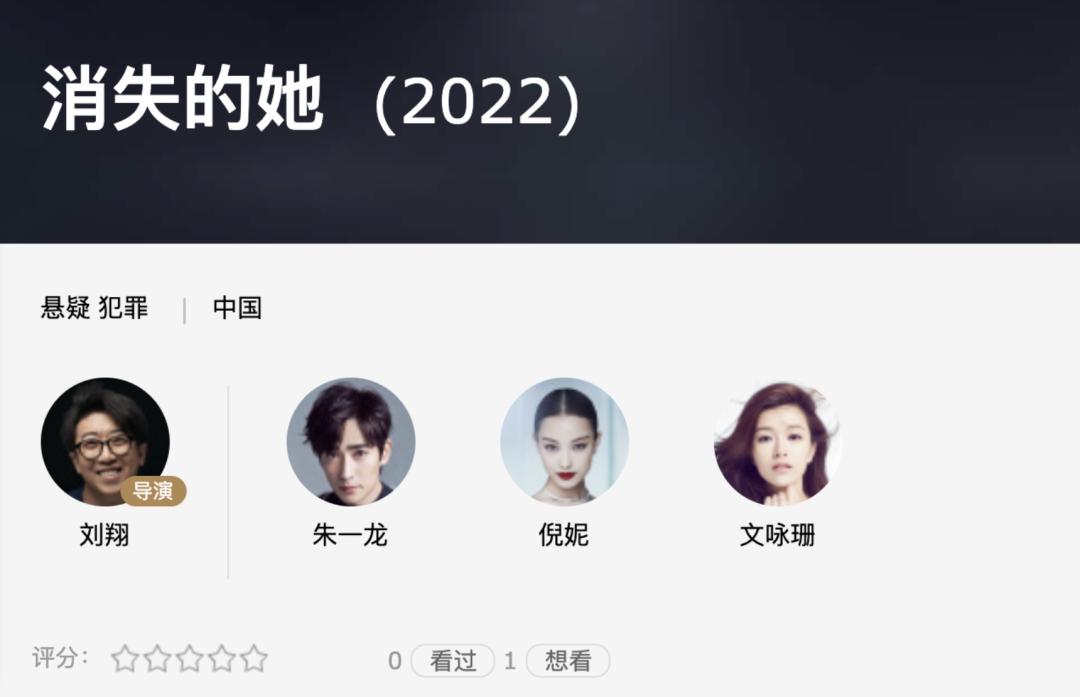
Task: Open 倪妮's actor profile
Action: click(564, 441)
